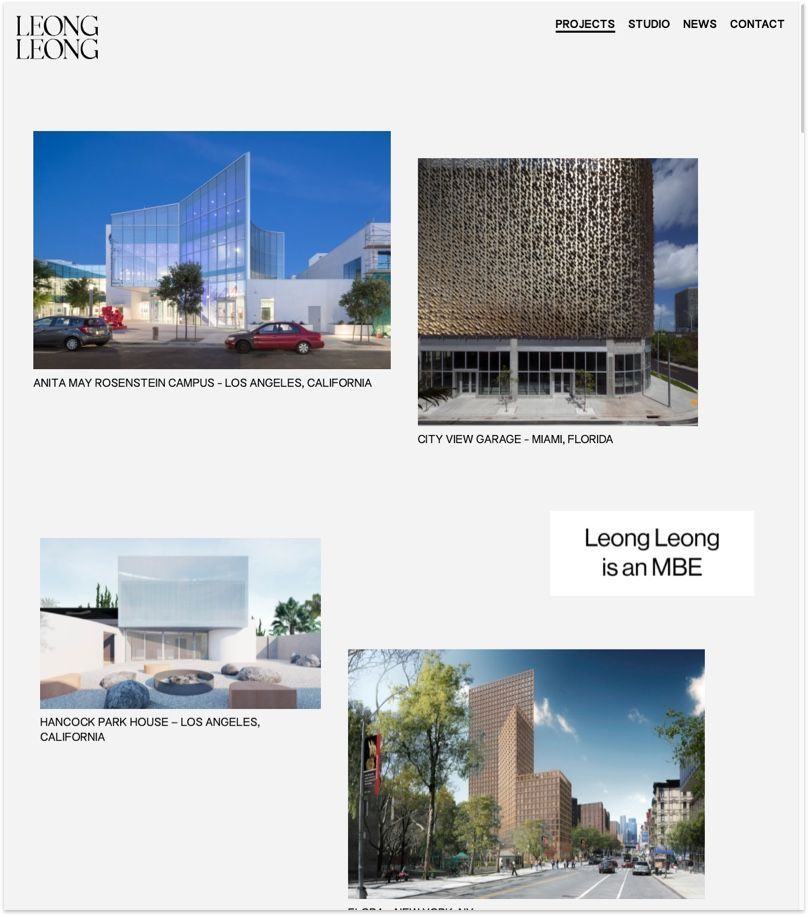808x916 pixels.
Task: Go to the NEWS section
Action: (x=698, y=24)
